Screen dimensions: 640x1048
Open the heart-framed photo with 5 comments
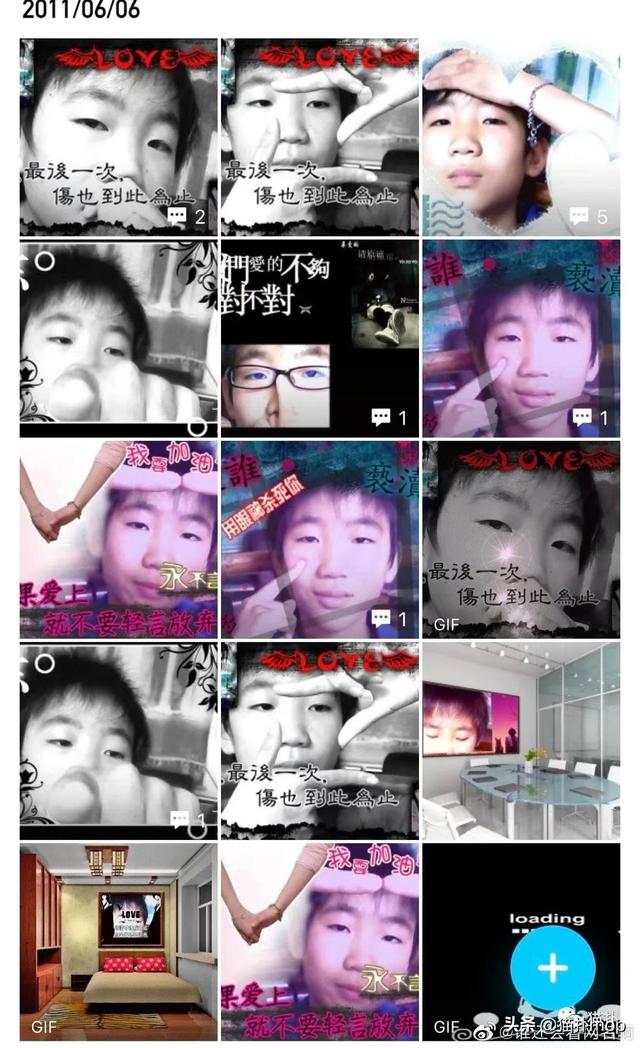coord(520,137)
